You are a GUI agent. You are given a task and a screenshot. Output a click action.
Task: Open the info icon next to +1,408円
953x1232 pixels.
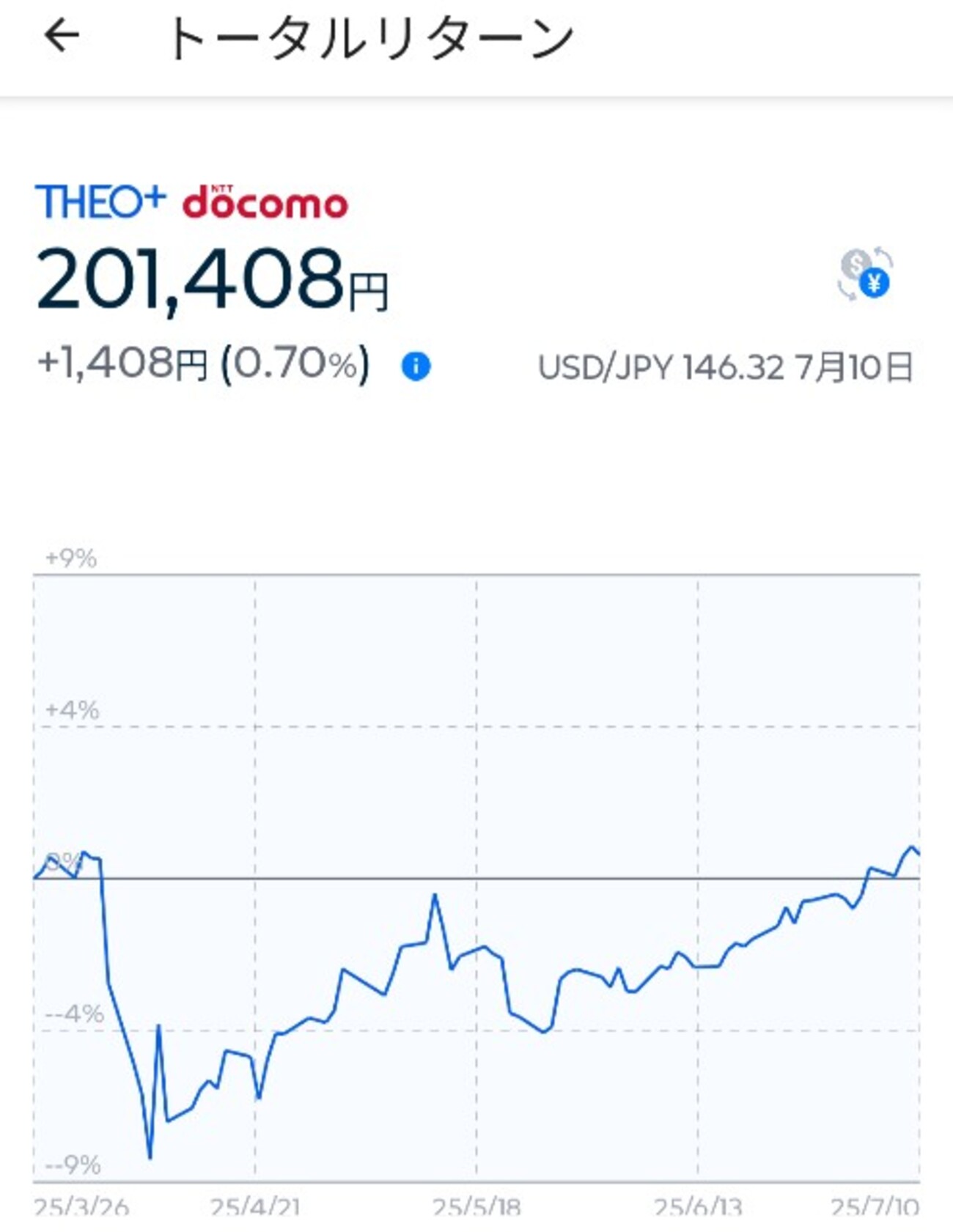tap(416, 365)
